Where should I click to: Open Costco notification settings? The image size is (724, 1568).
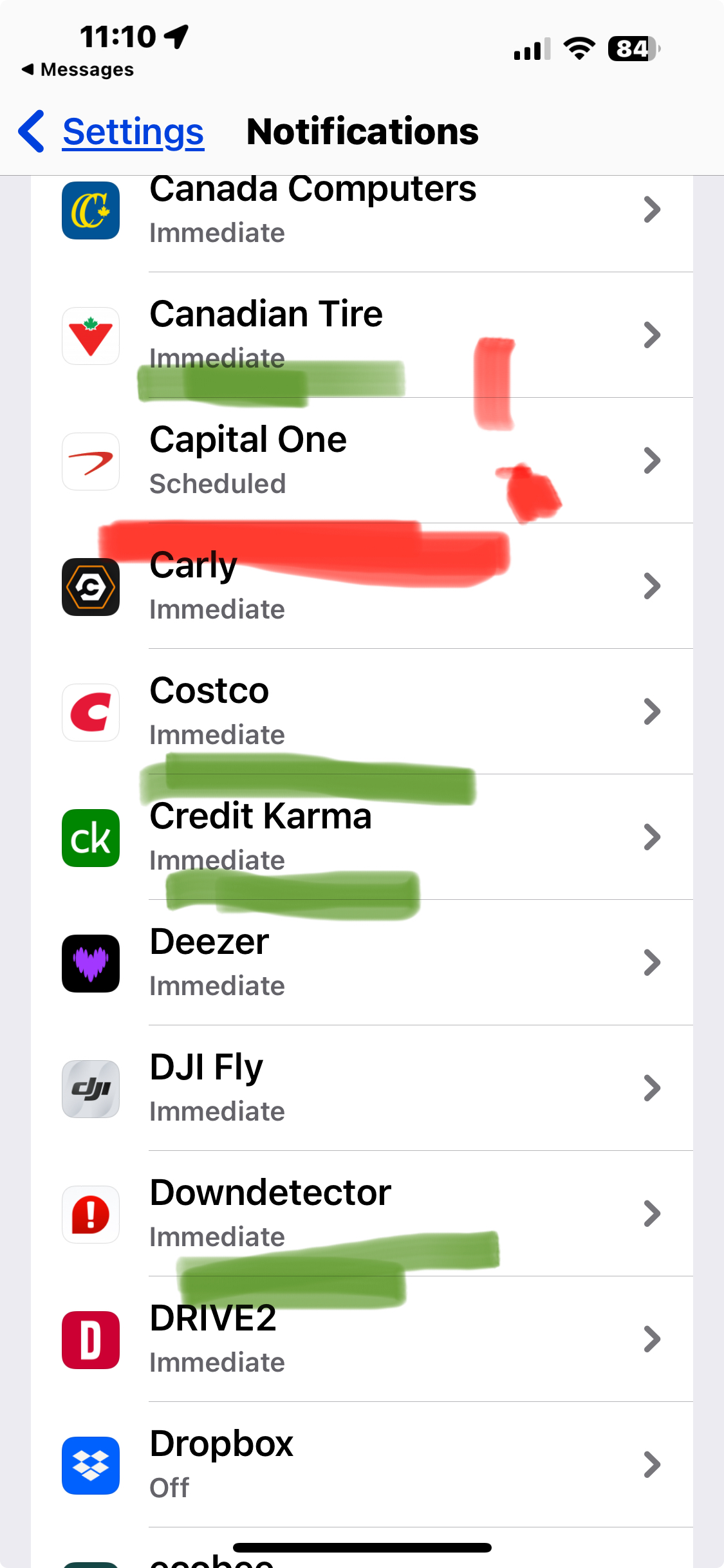[x=362, y=711]
